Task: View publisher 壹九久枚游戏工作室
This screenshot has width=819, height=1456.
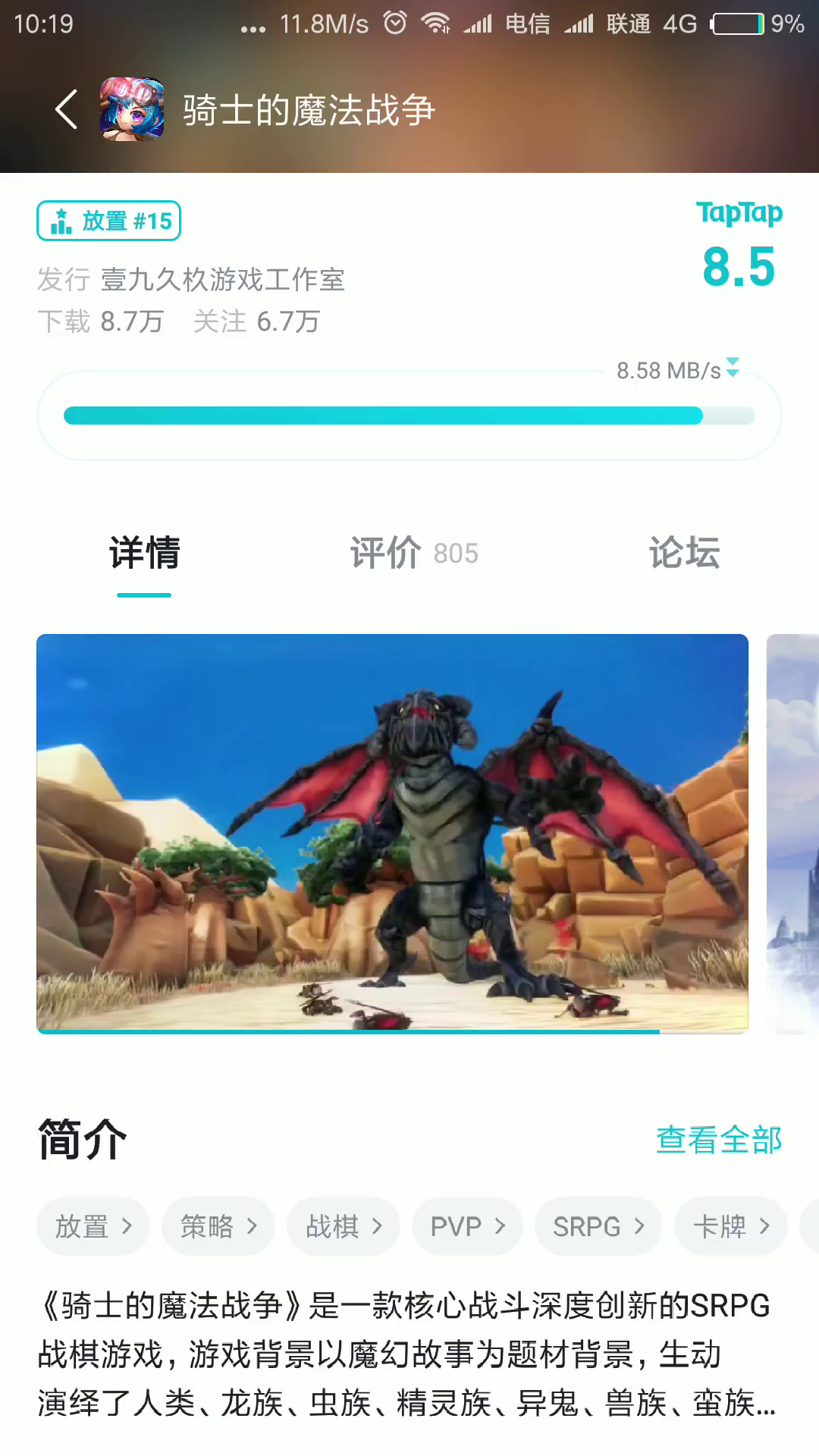Action: 222,280
